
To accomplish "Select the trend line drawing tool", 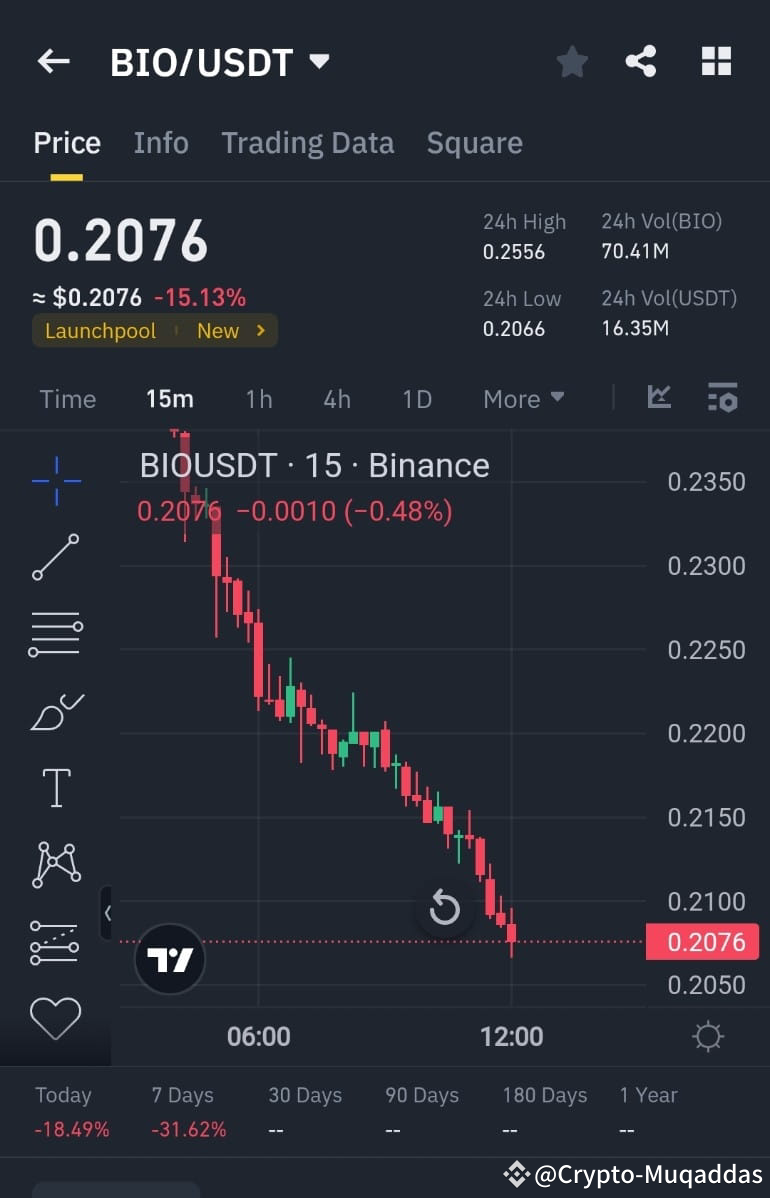I will [55, 557].
